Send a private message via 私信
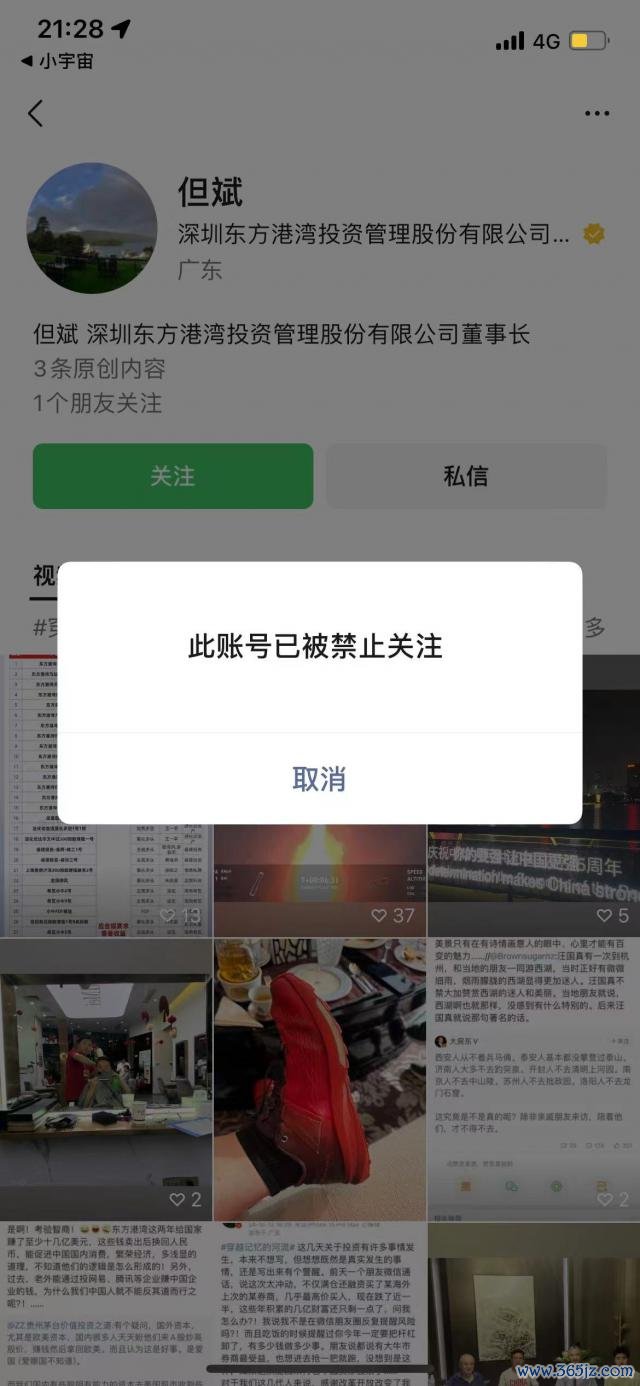Screen dimensions: 640x1386 coord(466,476)
